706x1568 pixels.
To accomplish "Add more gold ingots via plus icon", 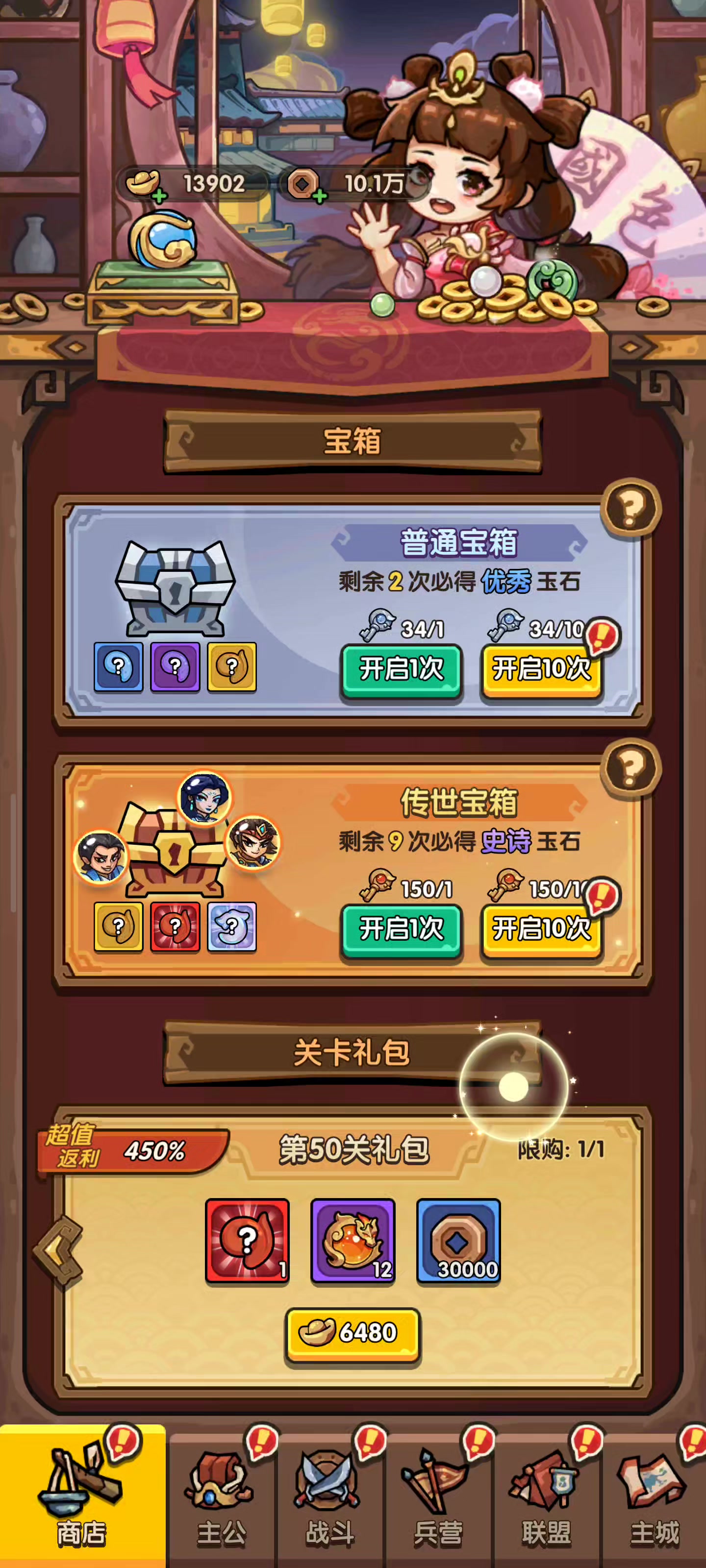I will (x=159, y=196).
